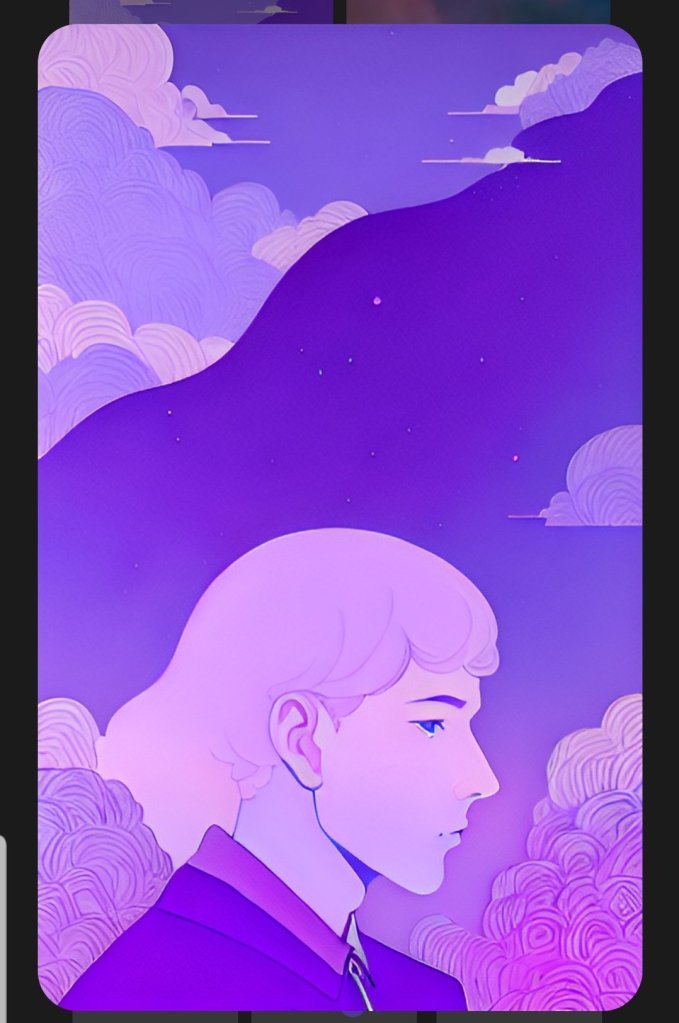Open the dimmed reddish-blue tile above

click(478, 10)
